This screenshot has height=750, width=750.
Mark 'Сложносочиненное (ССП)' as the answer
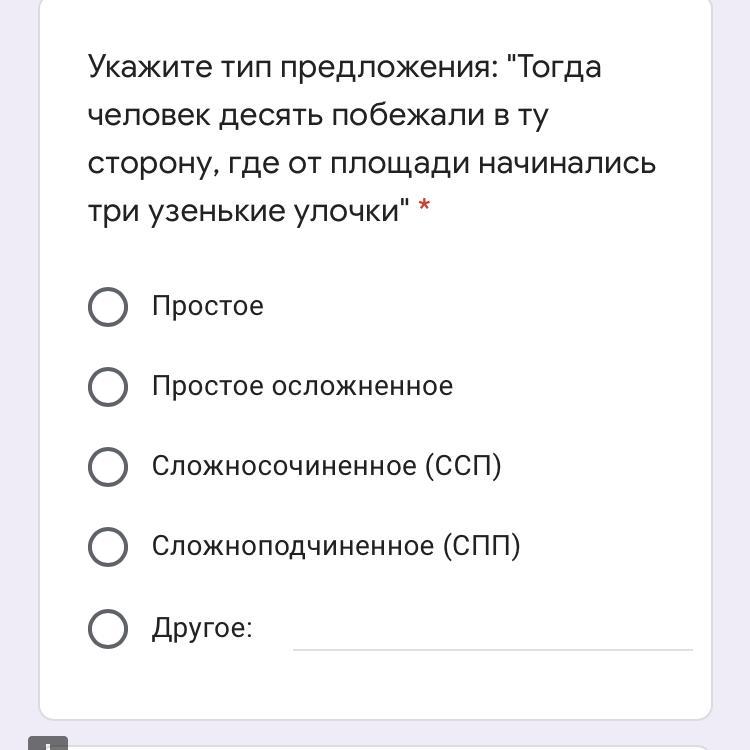pyautogui.click(x=108, y=467)
